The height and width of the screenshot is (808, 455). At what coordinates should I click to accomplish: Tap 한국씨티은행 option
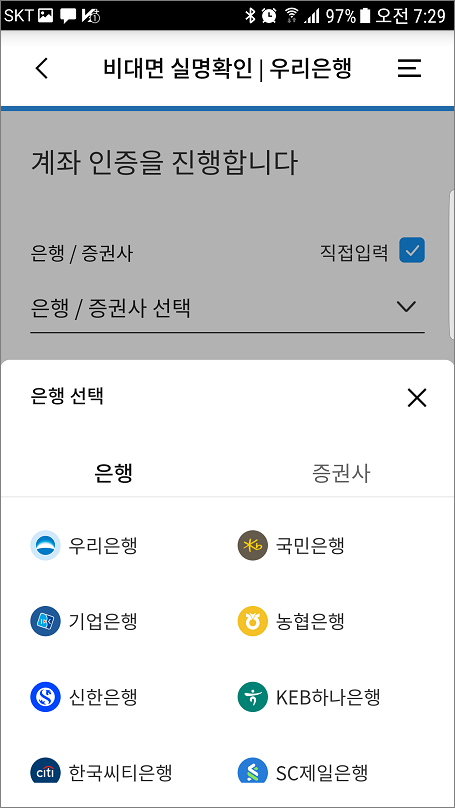pos(101,771)
